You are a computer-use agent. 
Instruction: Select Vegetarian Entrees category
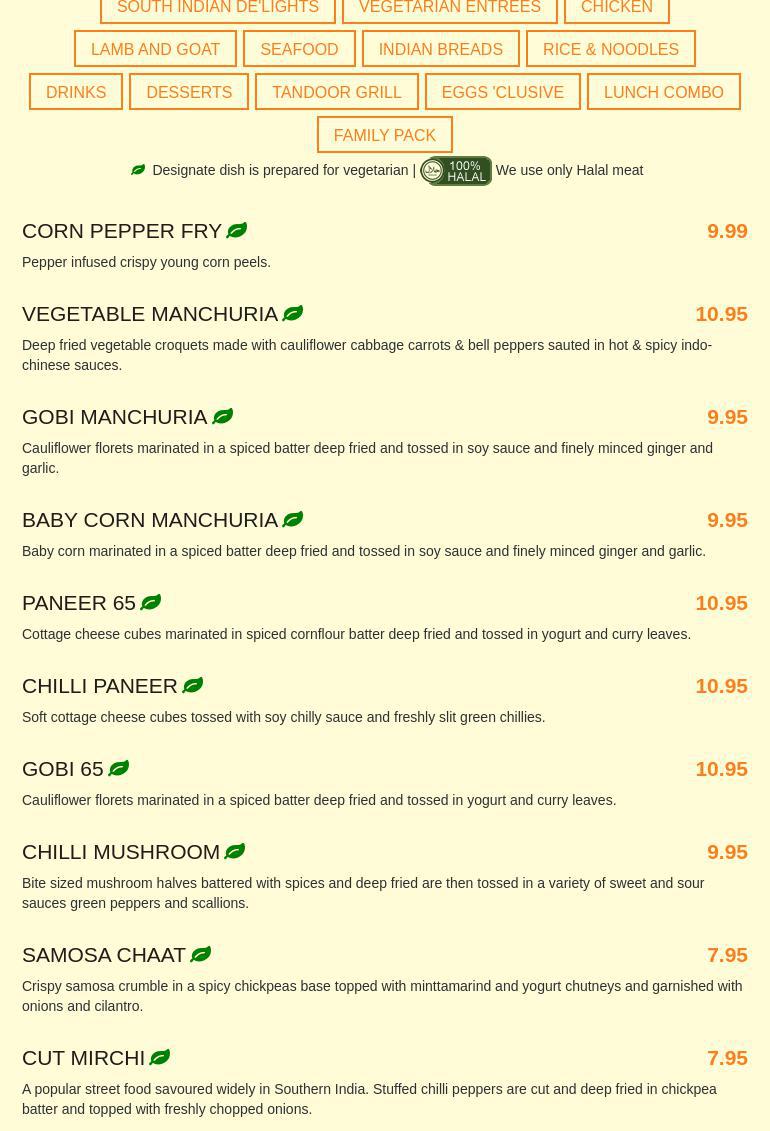tap(449, 8)
